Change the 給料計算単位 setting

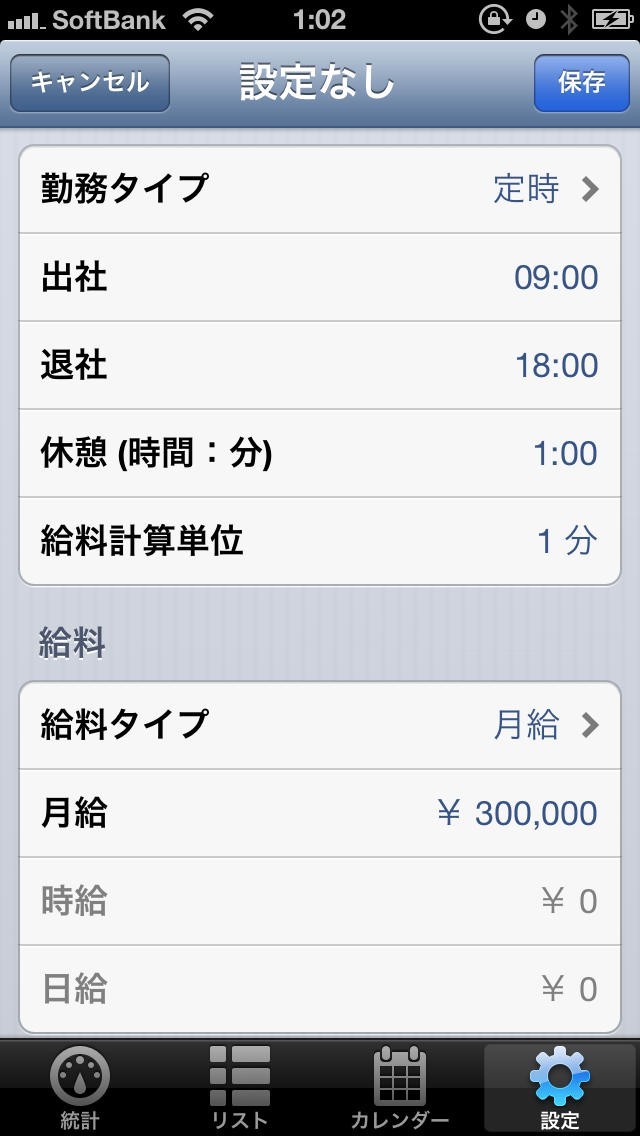click(320, 541)
